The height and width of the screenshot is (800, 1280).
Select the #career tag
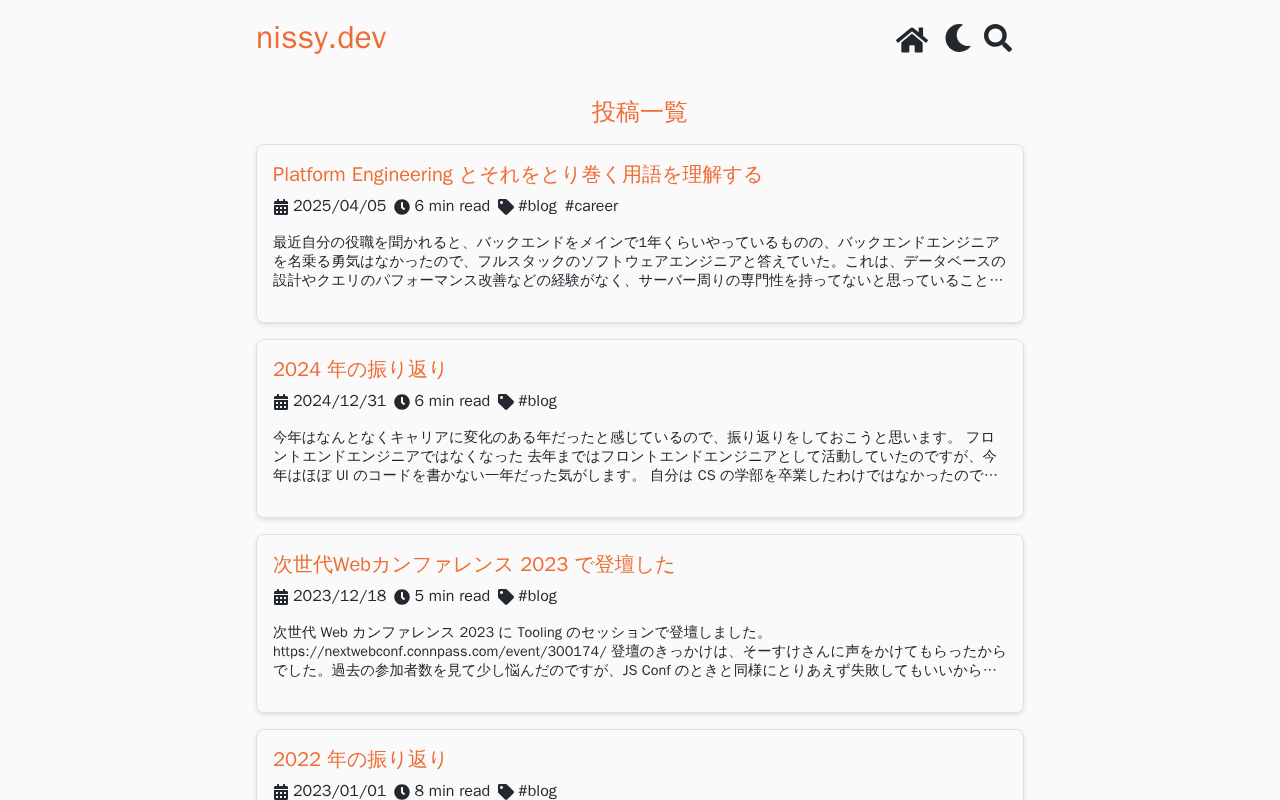(591, 206)
